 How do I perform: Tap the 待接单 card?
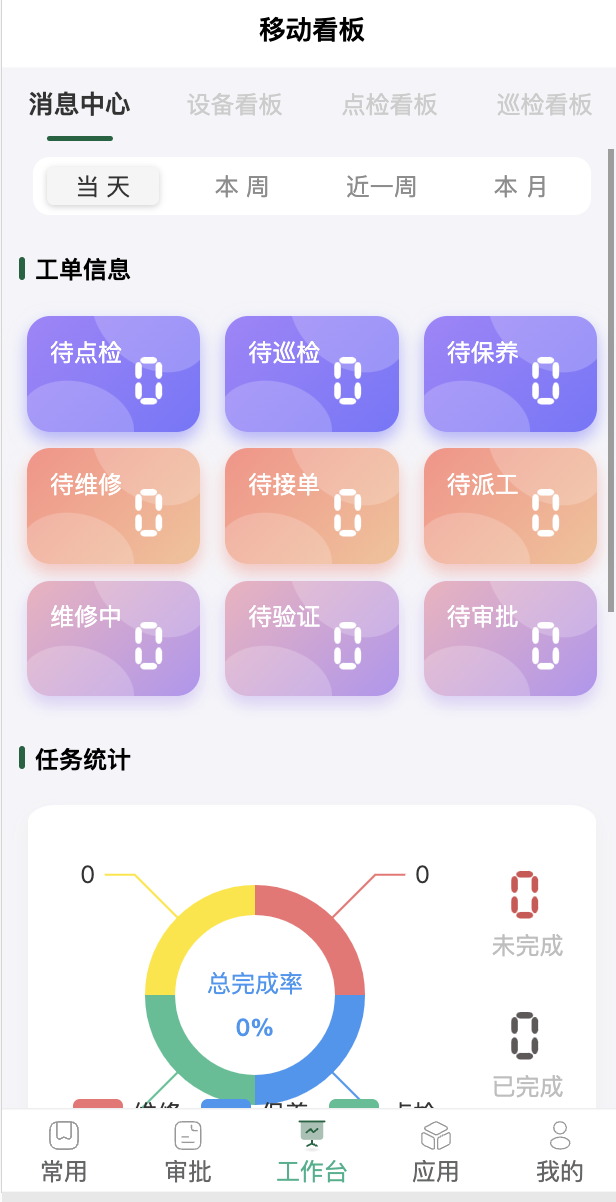click(x=312, y=506)
